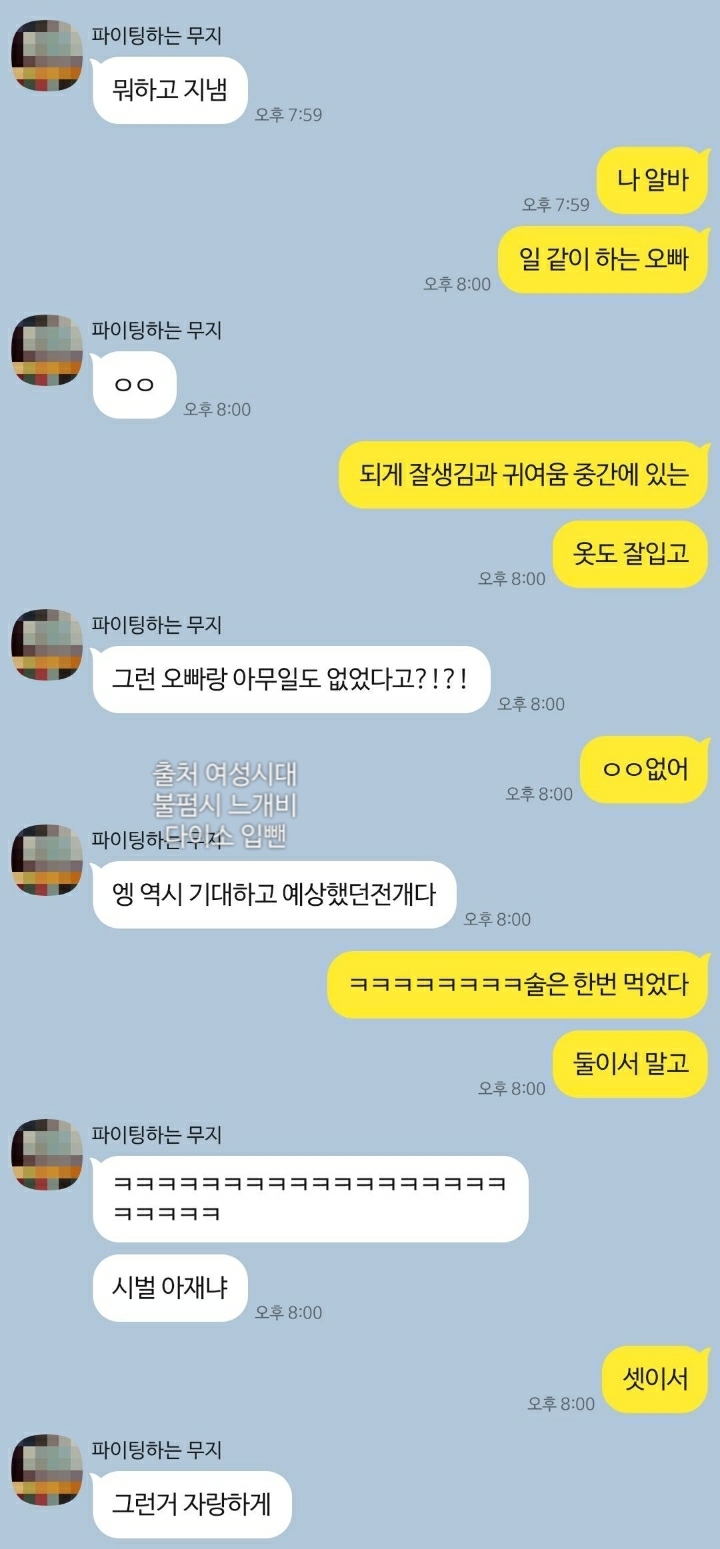The width and height of the screenshot is (720, 1549).
Task: Click the '나 알바' yellow message bubble
Action: tap(655, 177)
